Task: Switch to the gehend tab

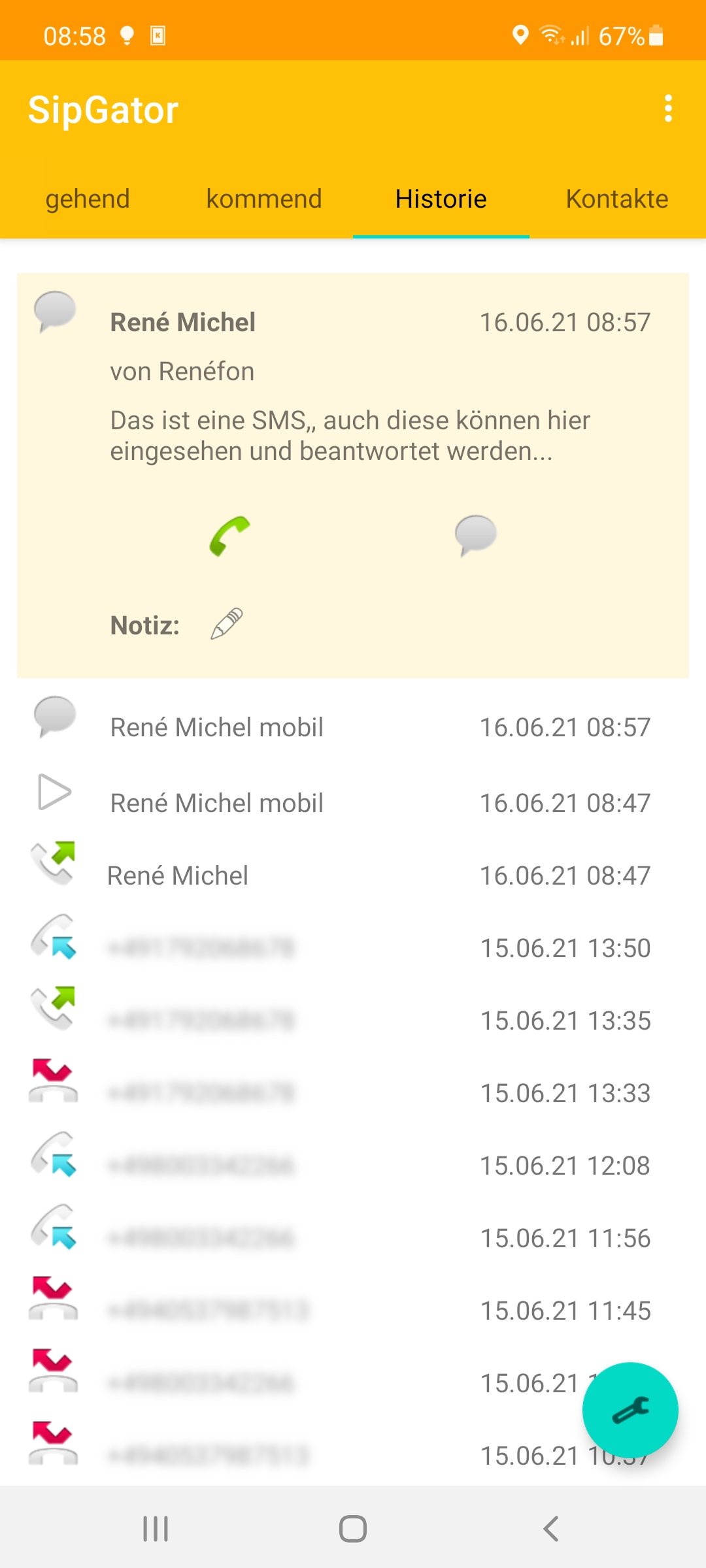Action: click(x=88, y=199)
